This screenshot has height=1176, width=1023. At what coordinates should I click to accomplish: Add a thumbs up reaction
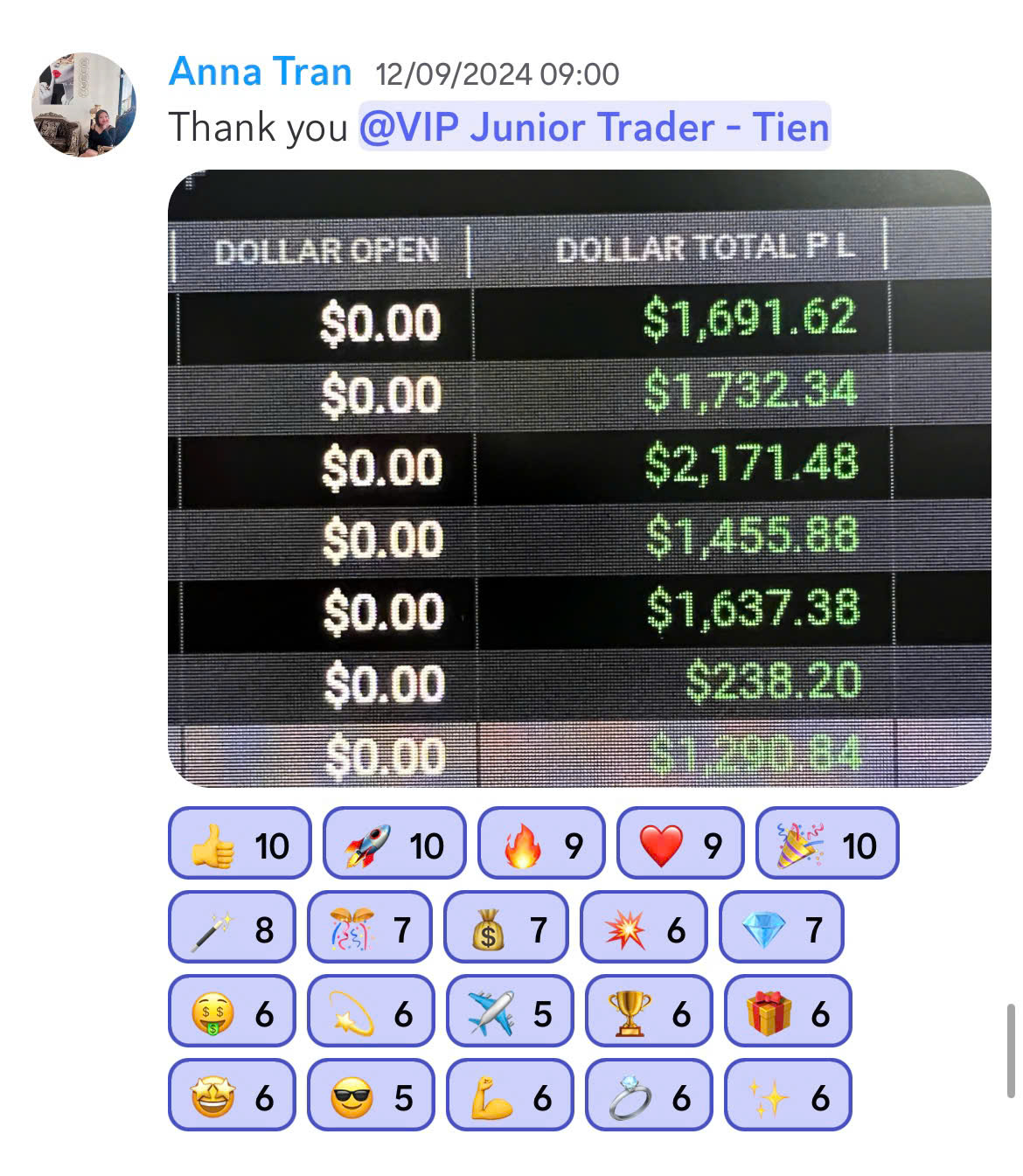pyautogui.click(x=239, y=844)
